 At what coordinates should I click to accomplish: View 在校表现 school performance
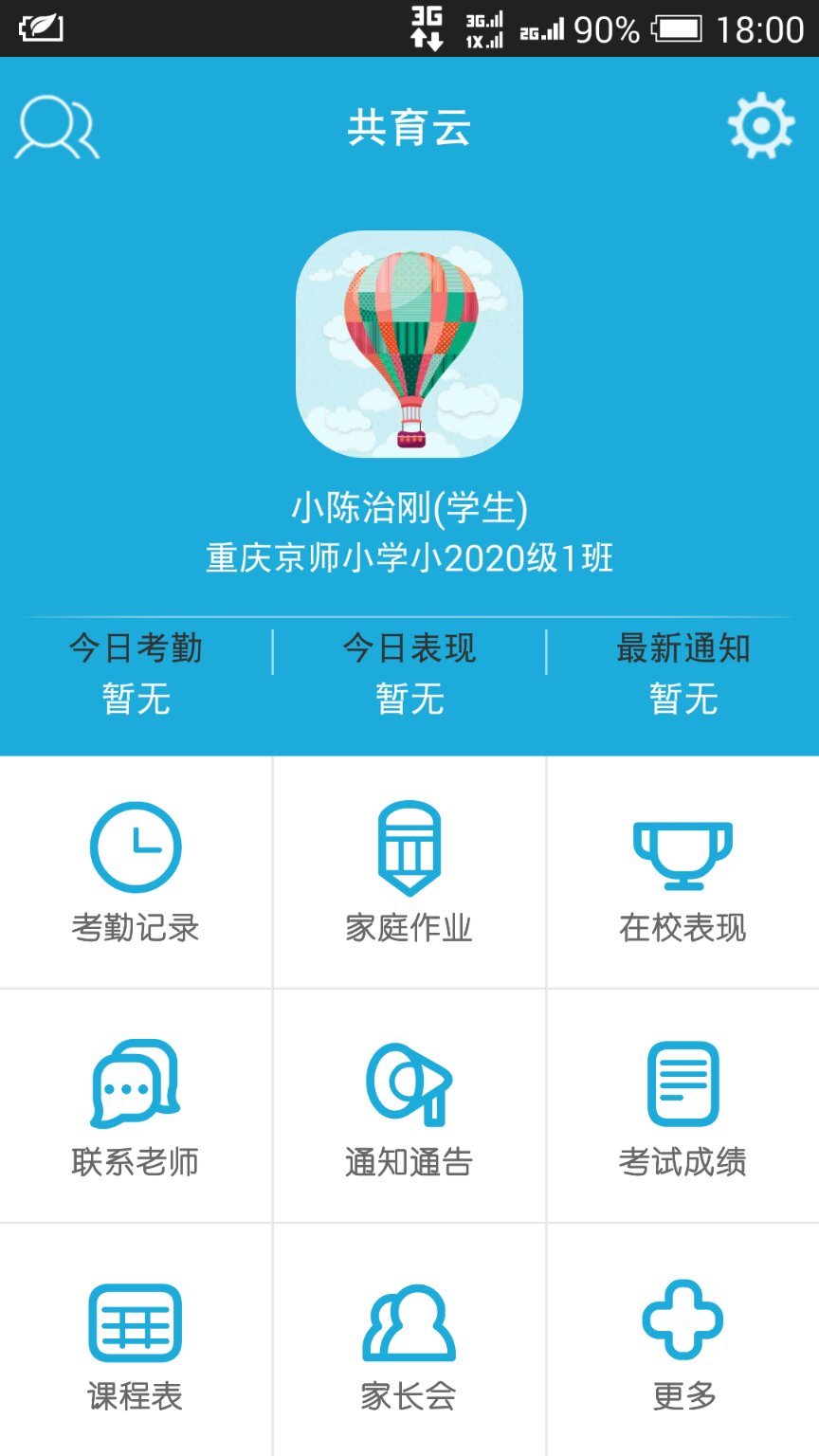pyautogui.click(x=681, y=870)
